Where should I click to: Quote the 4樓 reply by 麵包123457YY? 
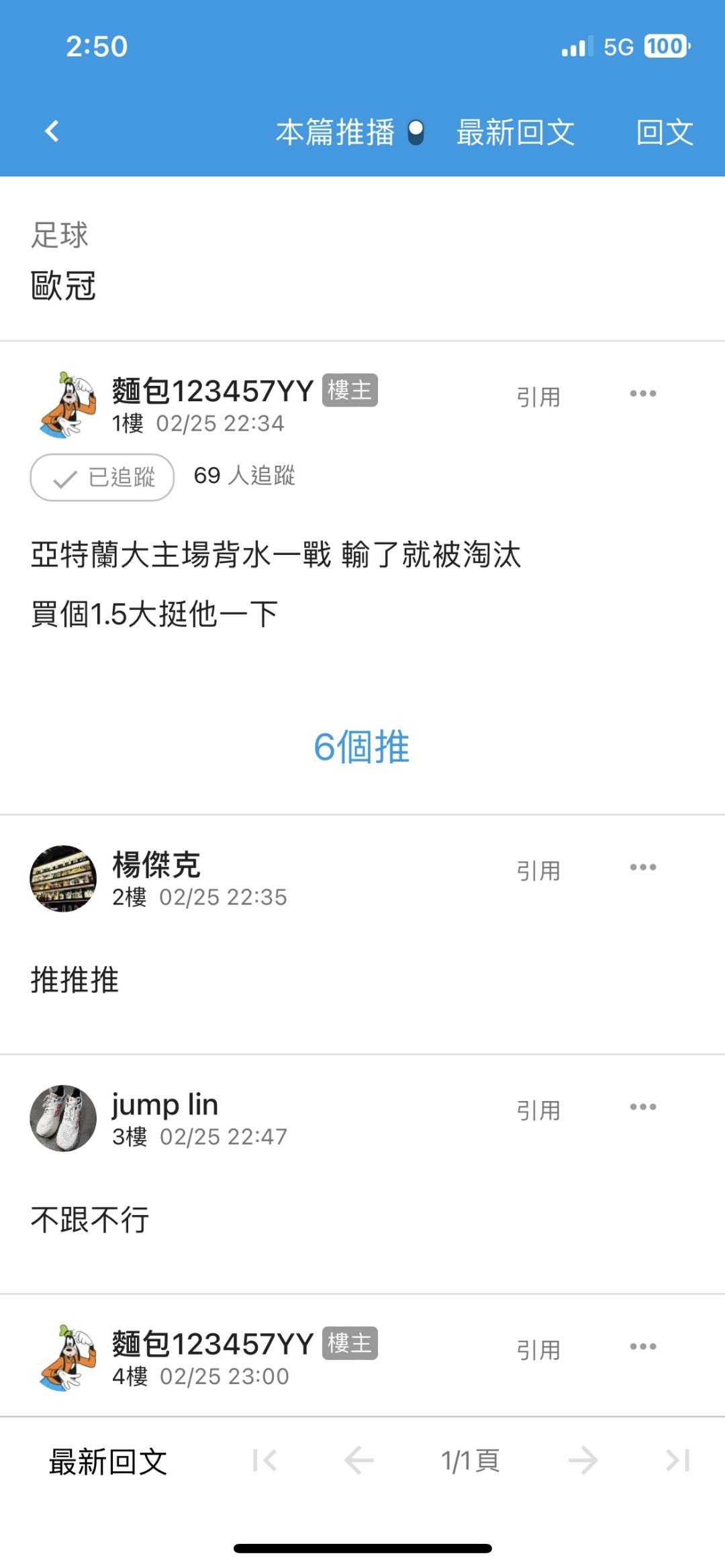[x=538, y=1349]
